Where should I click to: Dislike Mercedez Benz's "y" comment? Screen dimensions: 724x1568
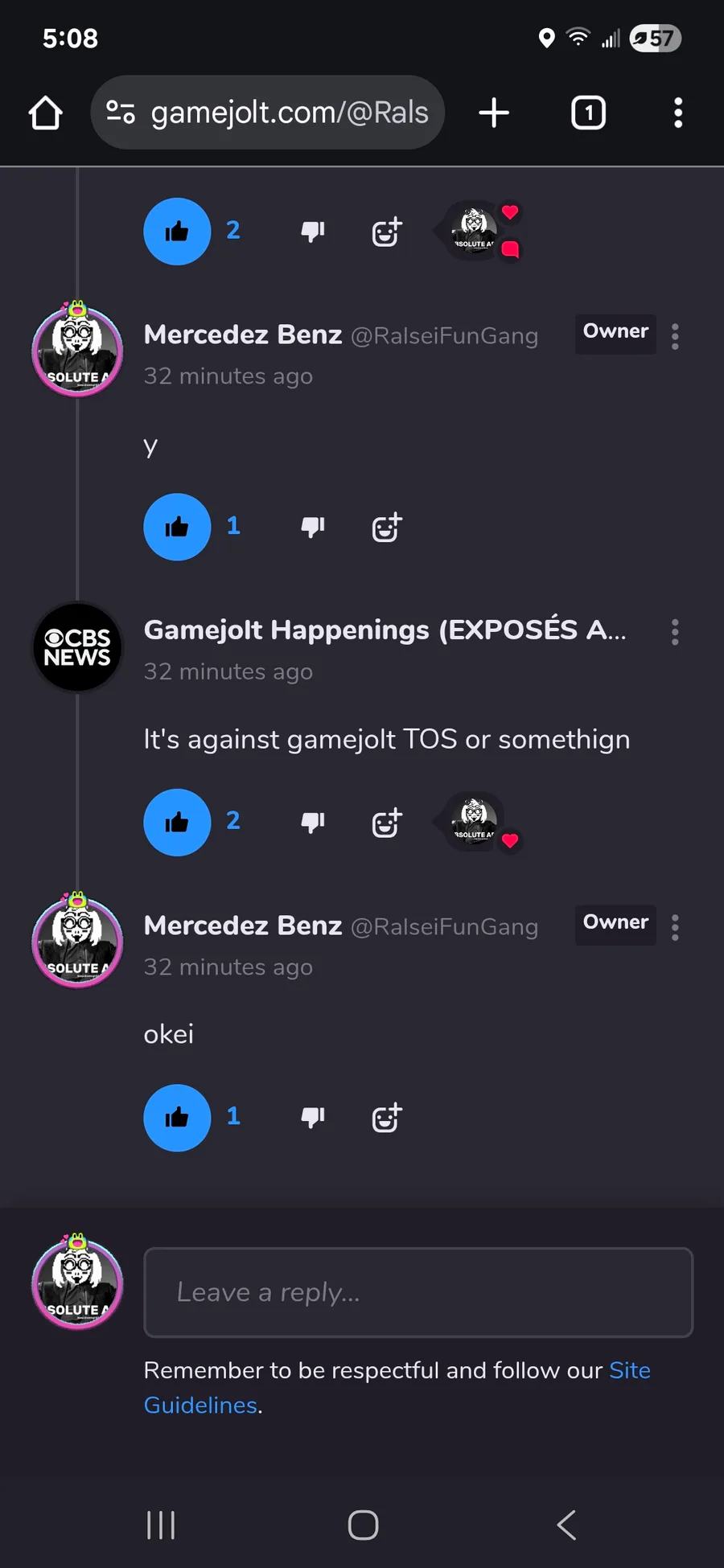[x=313, y=527]
